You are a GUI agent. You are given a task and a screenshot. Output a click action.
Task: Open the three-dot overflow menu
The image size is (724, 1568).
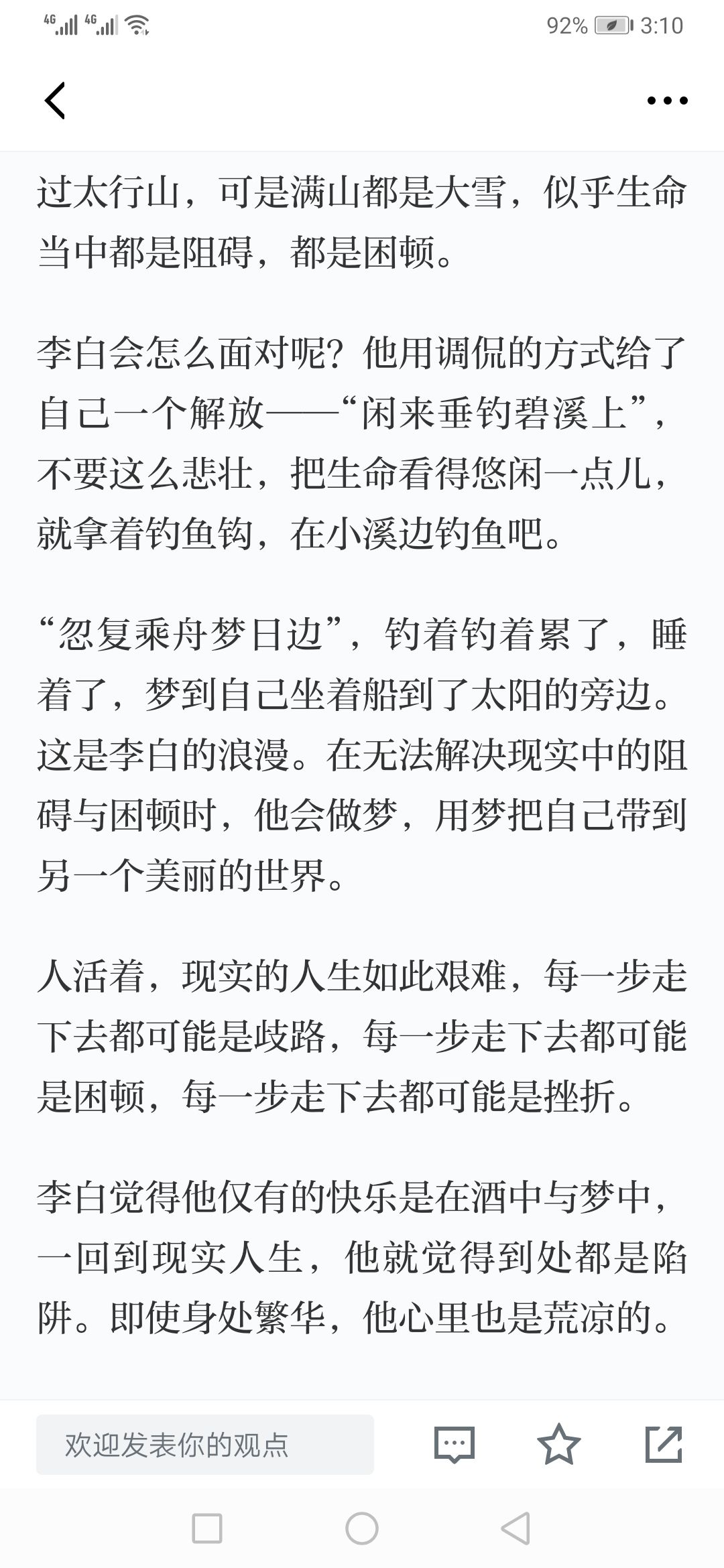click(667, 101)
